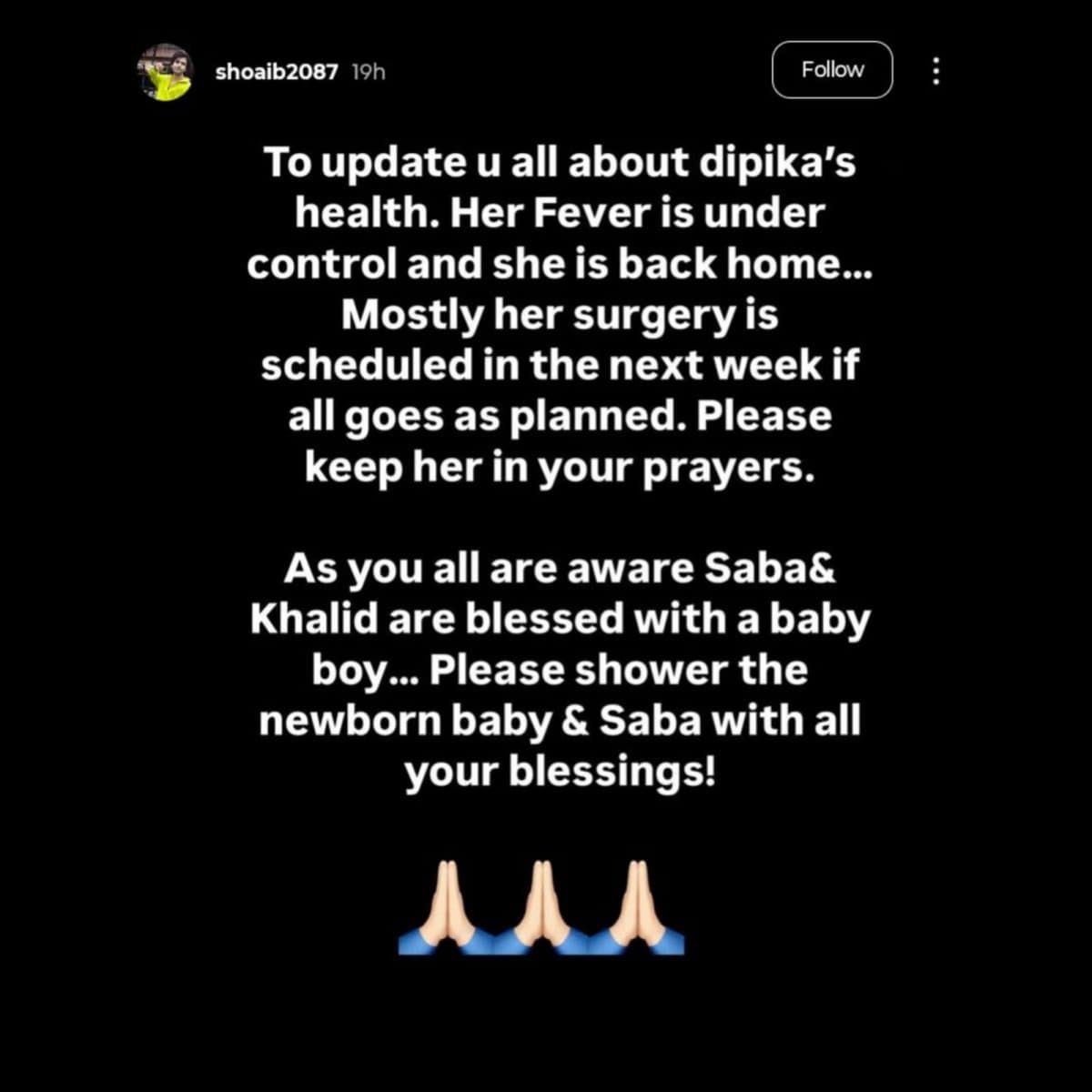
Task: Open the three-dot overflow menu
Action: point(935,71)
